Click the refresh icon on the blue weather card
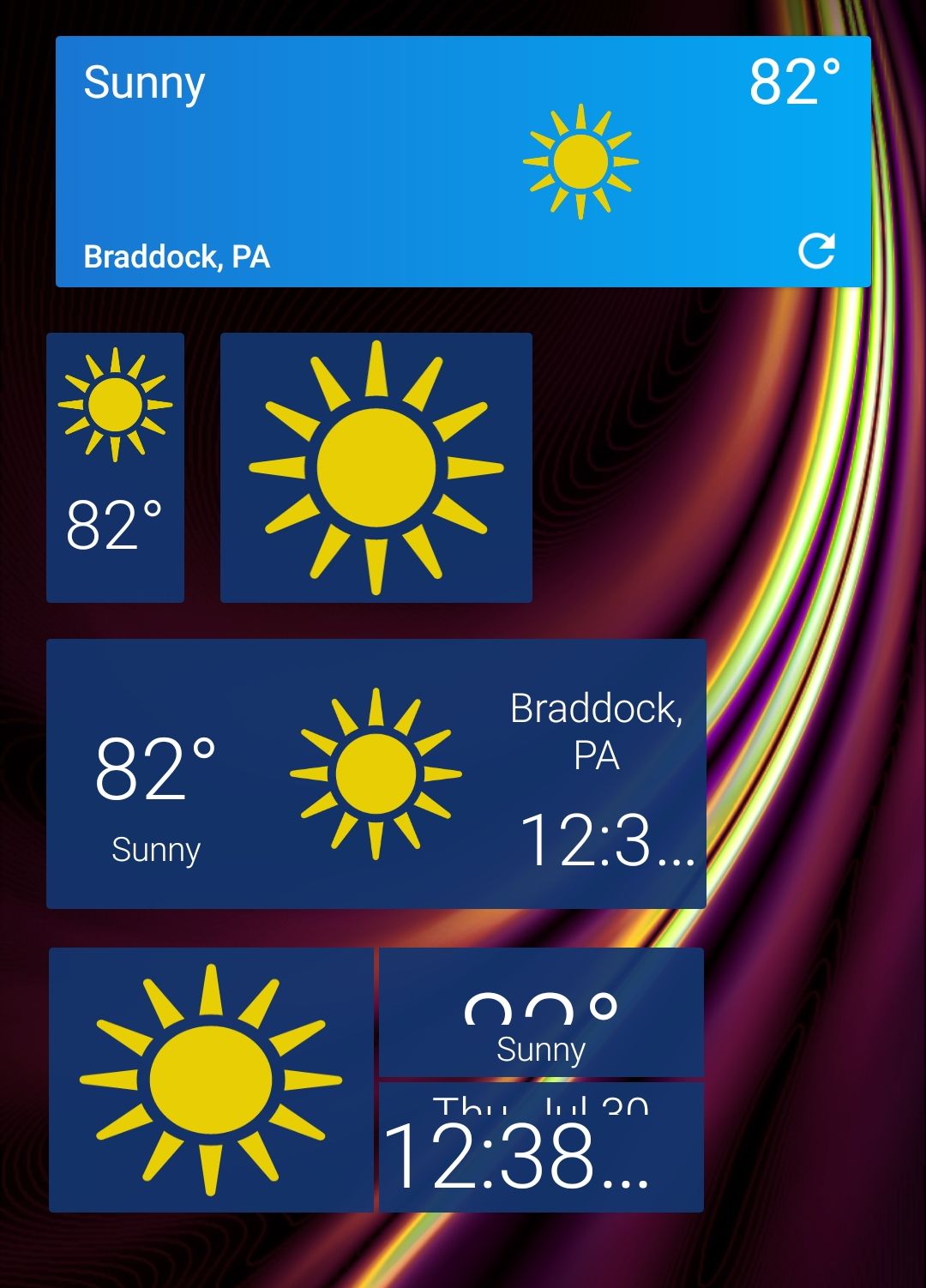 pos(817,250)
